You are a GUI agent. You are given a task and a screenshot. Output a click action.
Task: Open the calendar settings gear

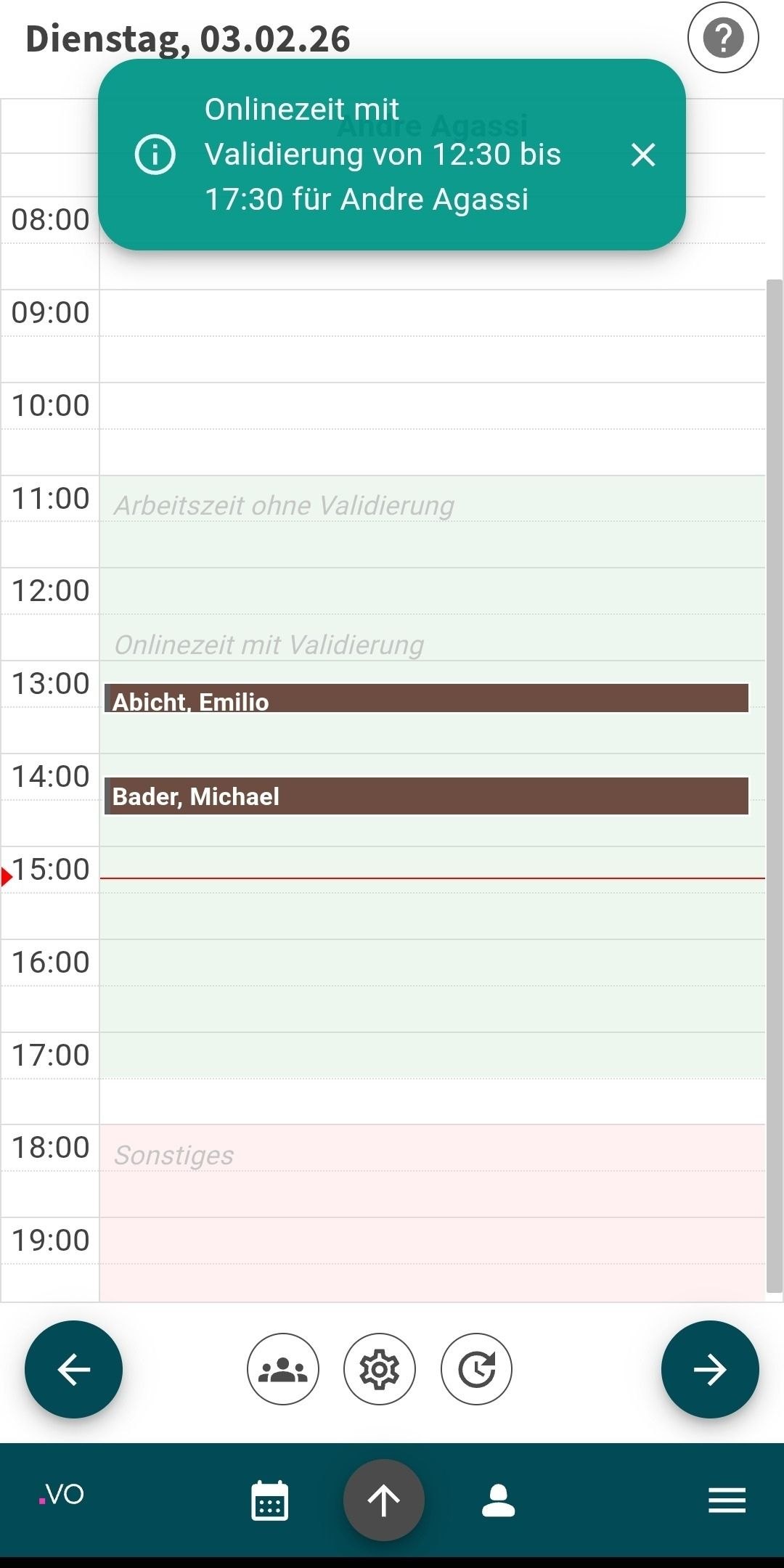(x=380, y=1369)
